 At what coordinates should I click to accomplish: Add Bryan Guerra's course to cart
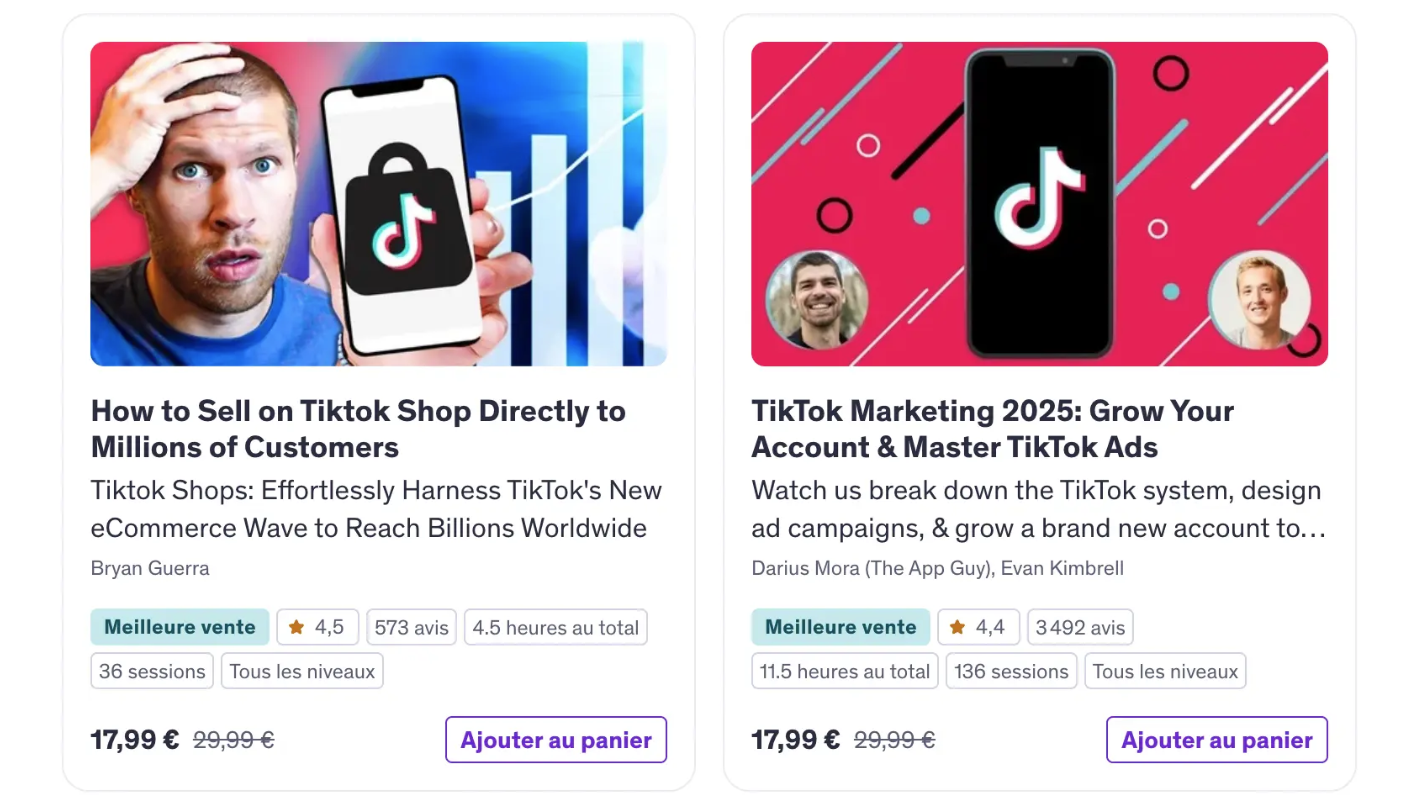coord(555,740)
